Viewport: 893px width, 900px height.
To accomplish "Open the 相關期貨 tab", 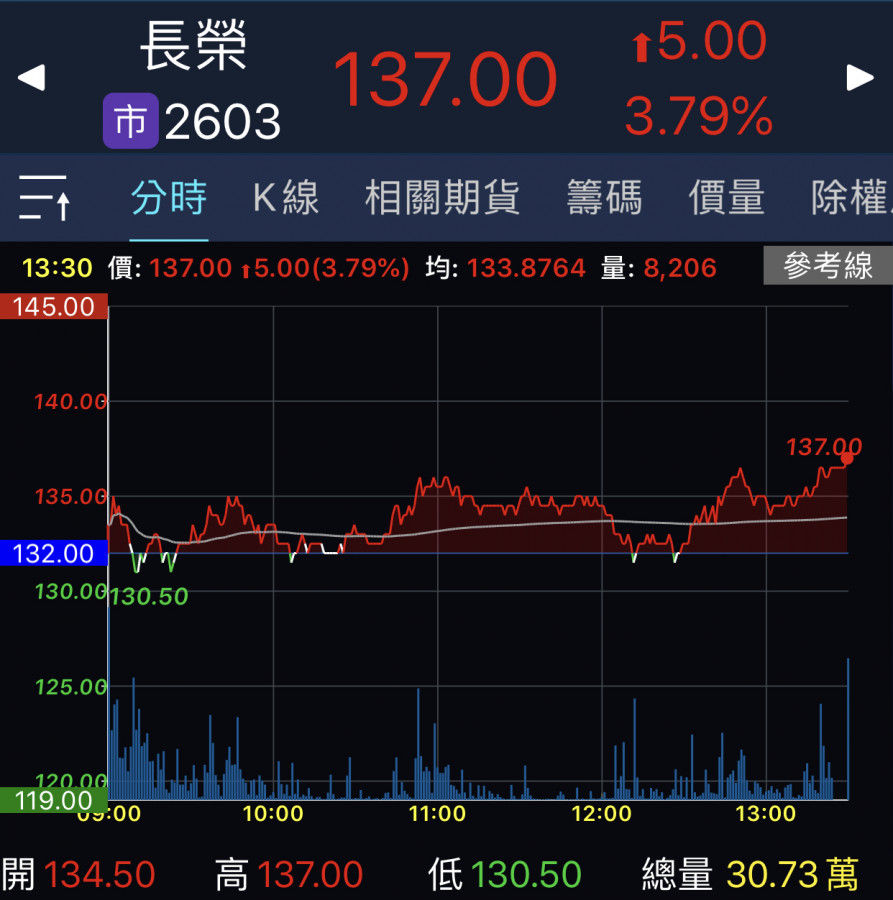I will pyautogui.click(x=442, y=197).
